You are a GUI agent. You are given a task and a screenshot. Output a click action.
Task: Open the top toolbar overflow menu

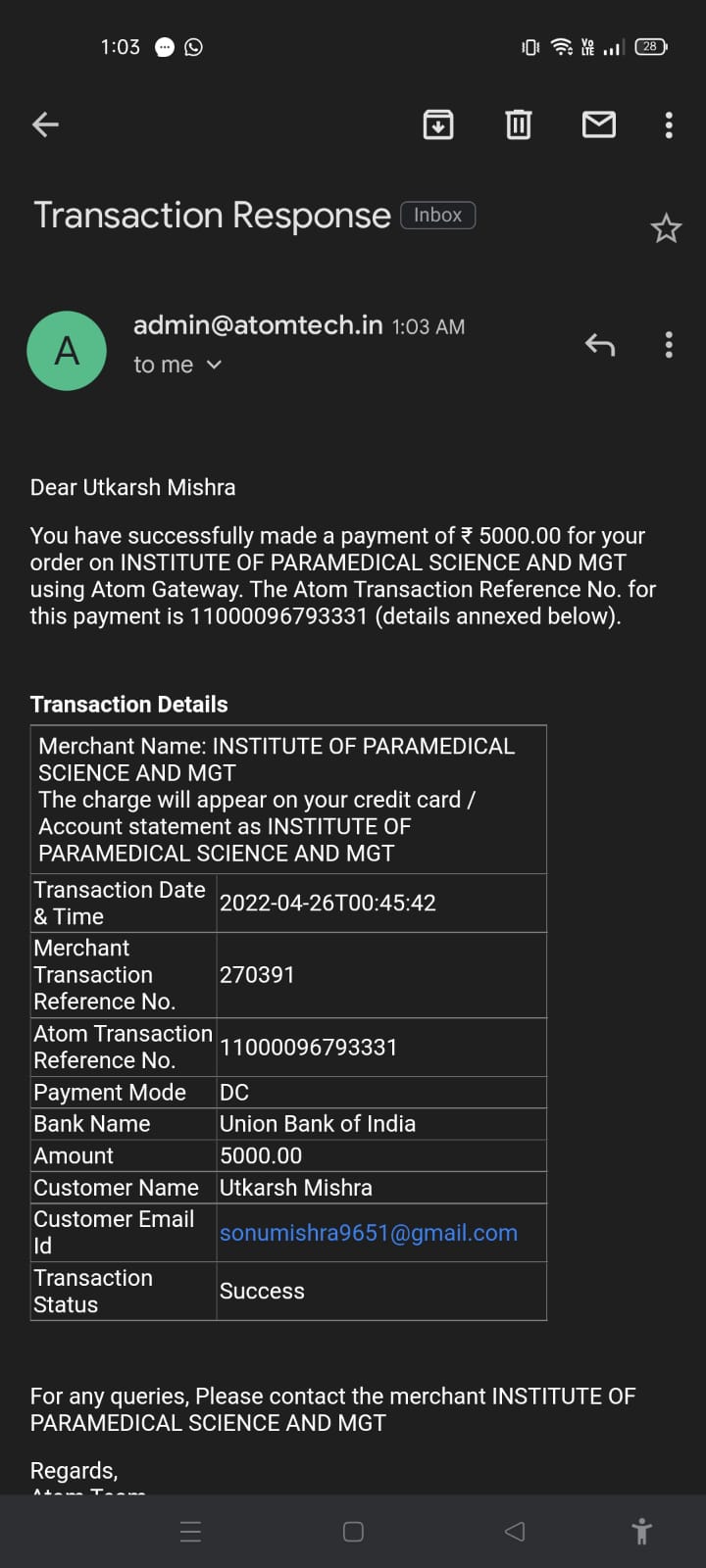tap(669, 124)
